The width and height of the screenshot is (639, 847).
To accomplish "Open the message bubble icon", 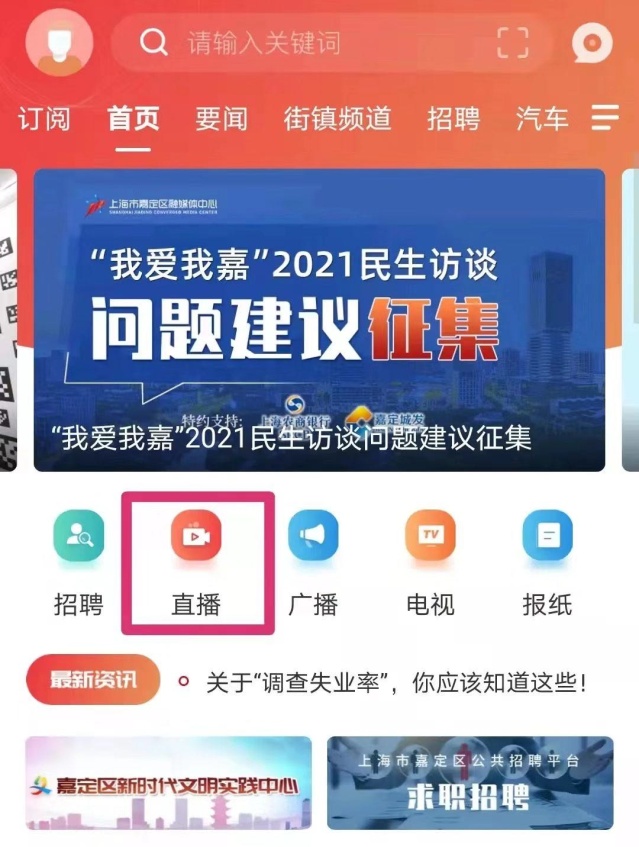I will coord(591,43).
